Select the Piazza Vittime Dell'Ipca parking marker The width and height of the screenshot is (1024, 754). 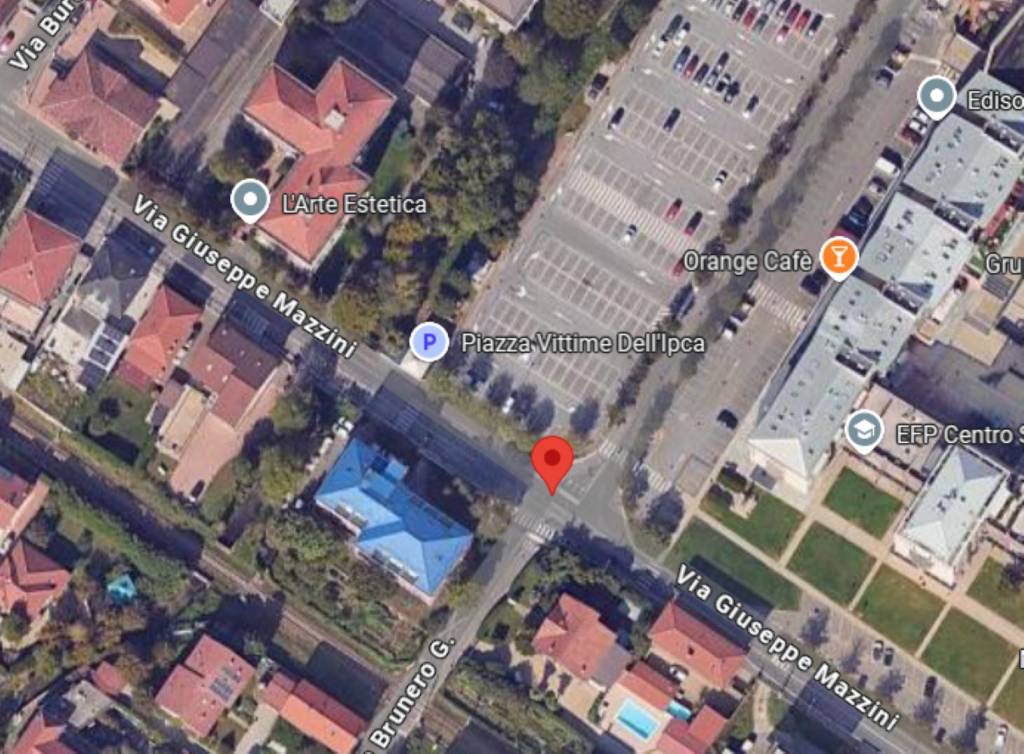point(430,344)
